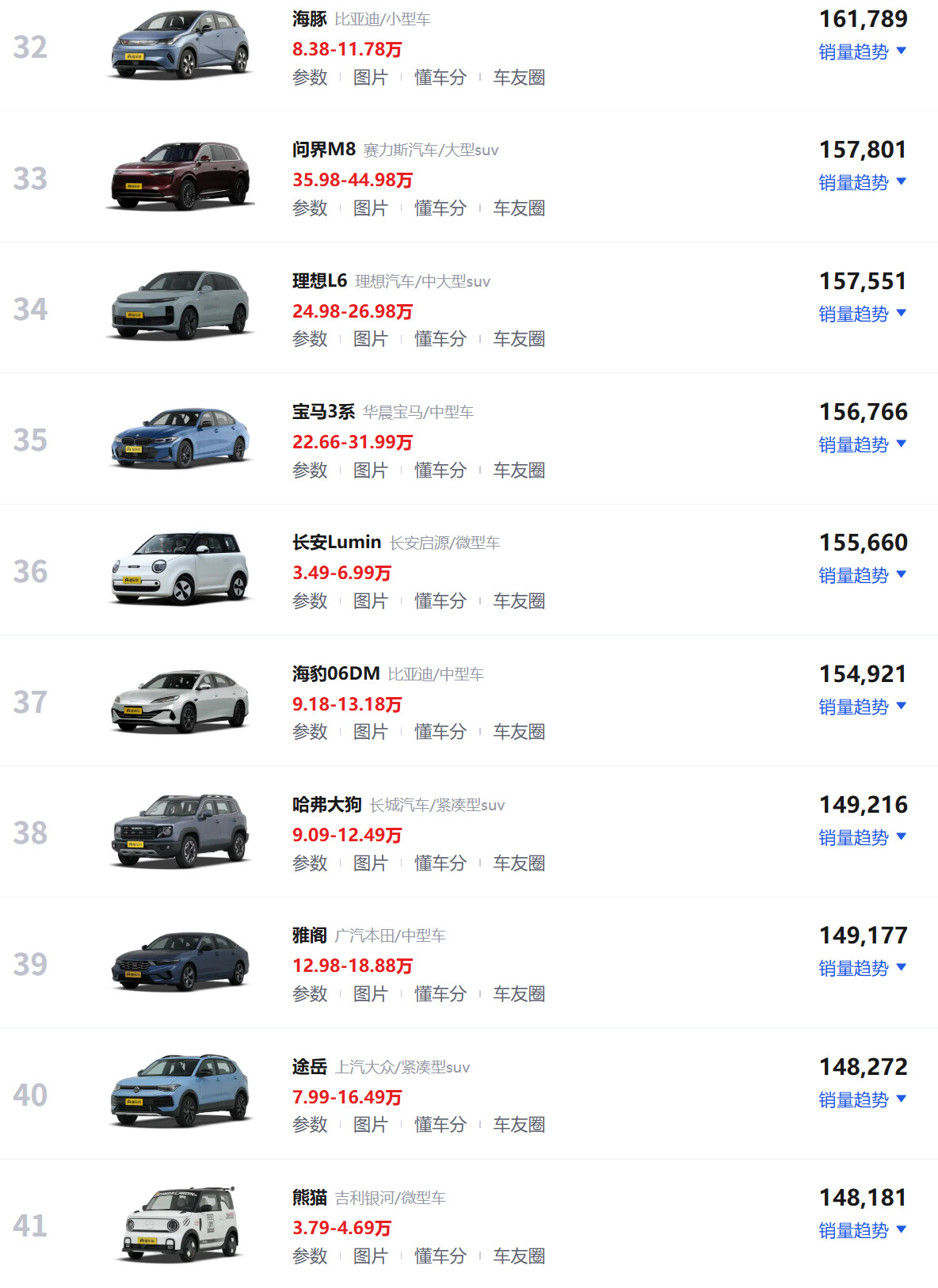
Task: Tap the 哈弗大狗 car image
Action: click(181, 830)
